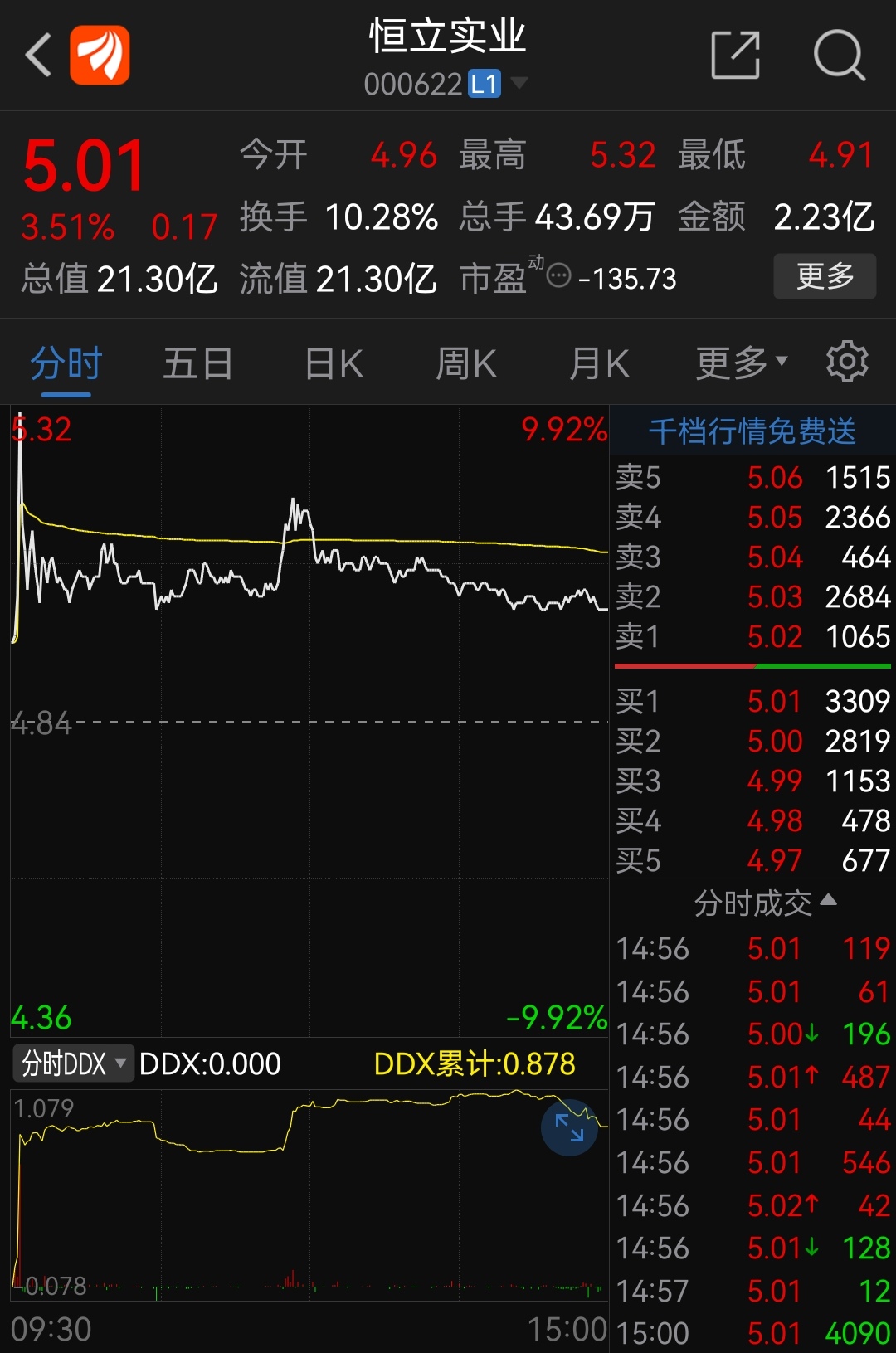Click the L1 quote level badge
896x1353 pixels.
pyautogui.click(x=483, y=84)
